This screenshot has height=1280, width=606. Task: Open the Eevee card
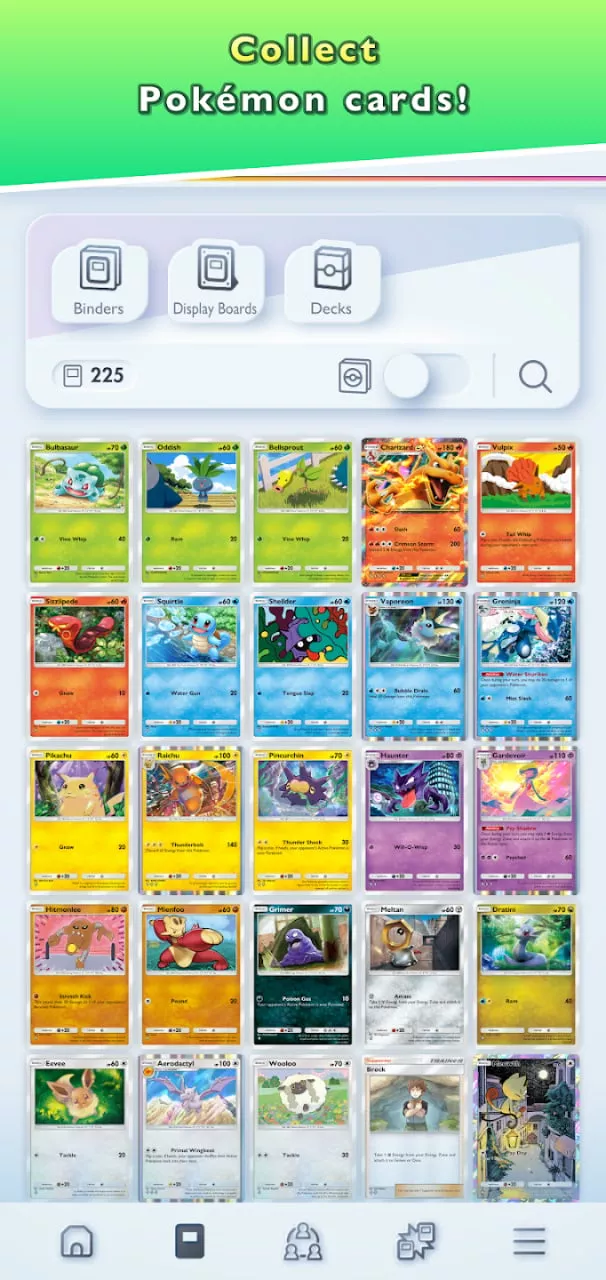[79, 1129]
